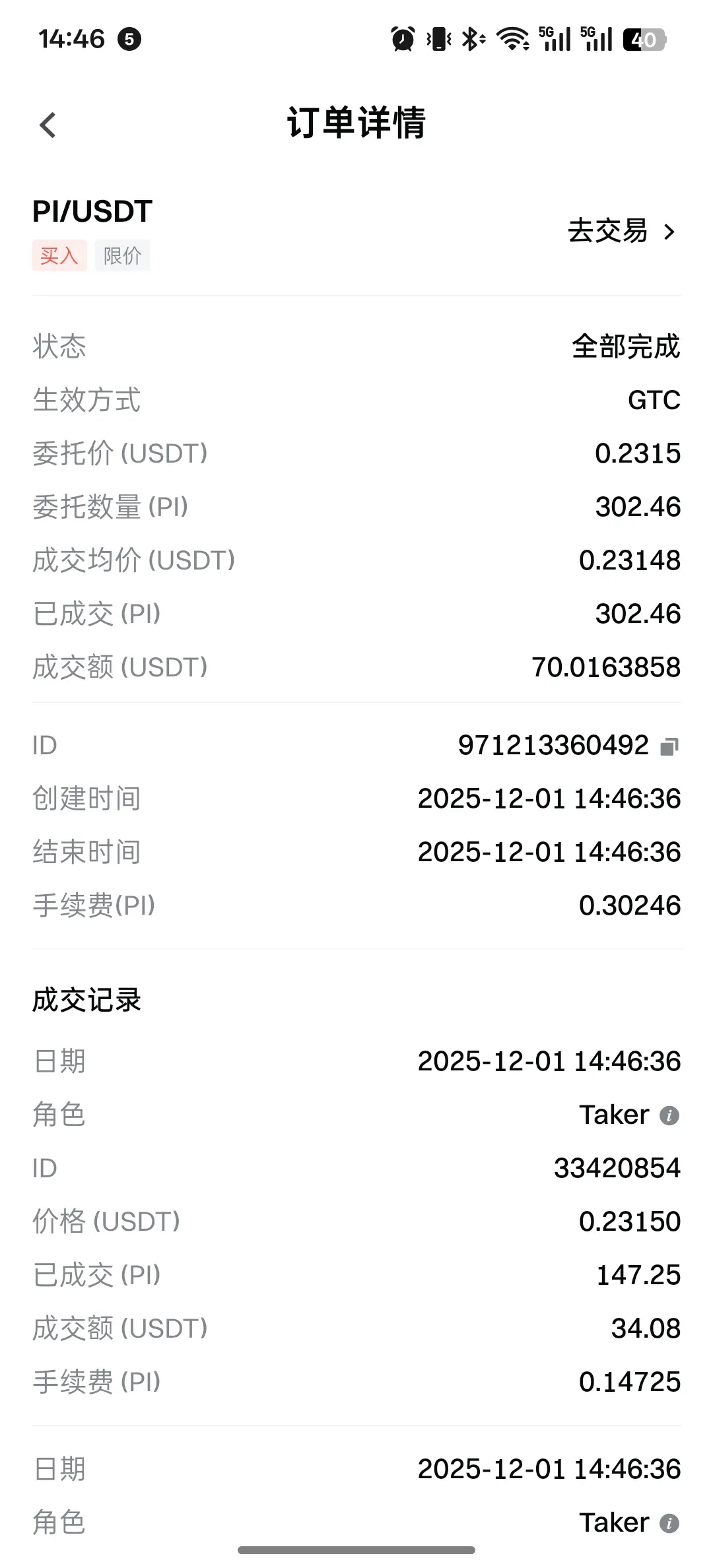The height and width of the screenshot is (1568, 713).
Task: Tap the Taker info icon for trade 33420854
Action: pyautogui.click(x=669, y=1115)
